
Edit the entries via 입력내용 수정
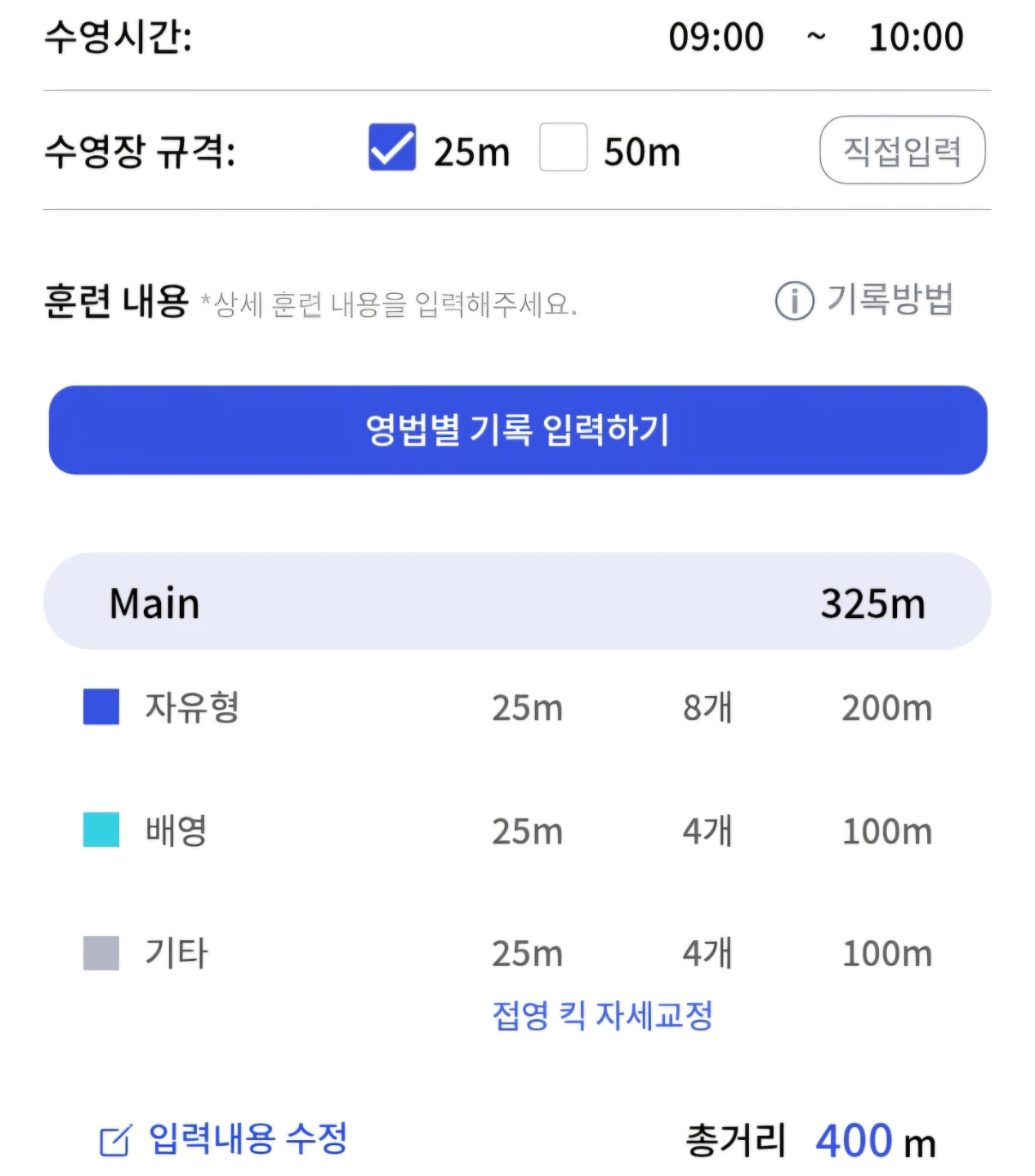(x=224, y=1138)
